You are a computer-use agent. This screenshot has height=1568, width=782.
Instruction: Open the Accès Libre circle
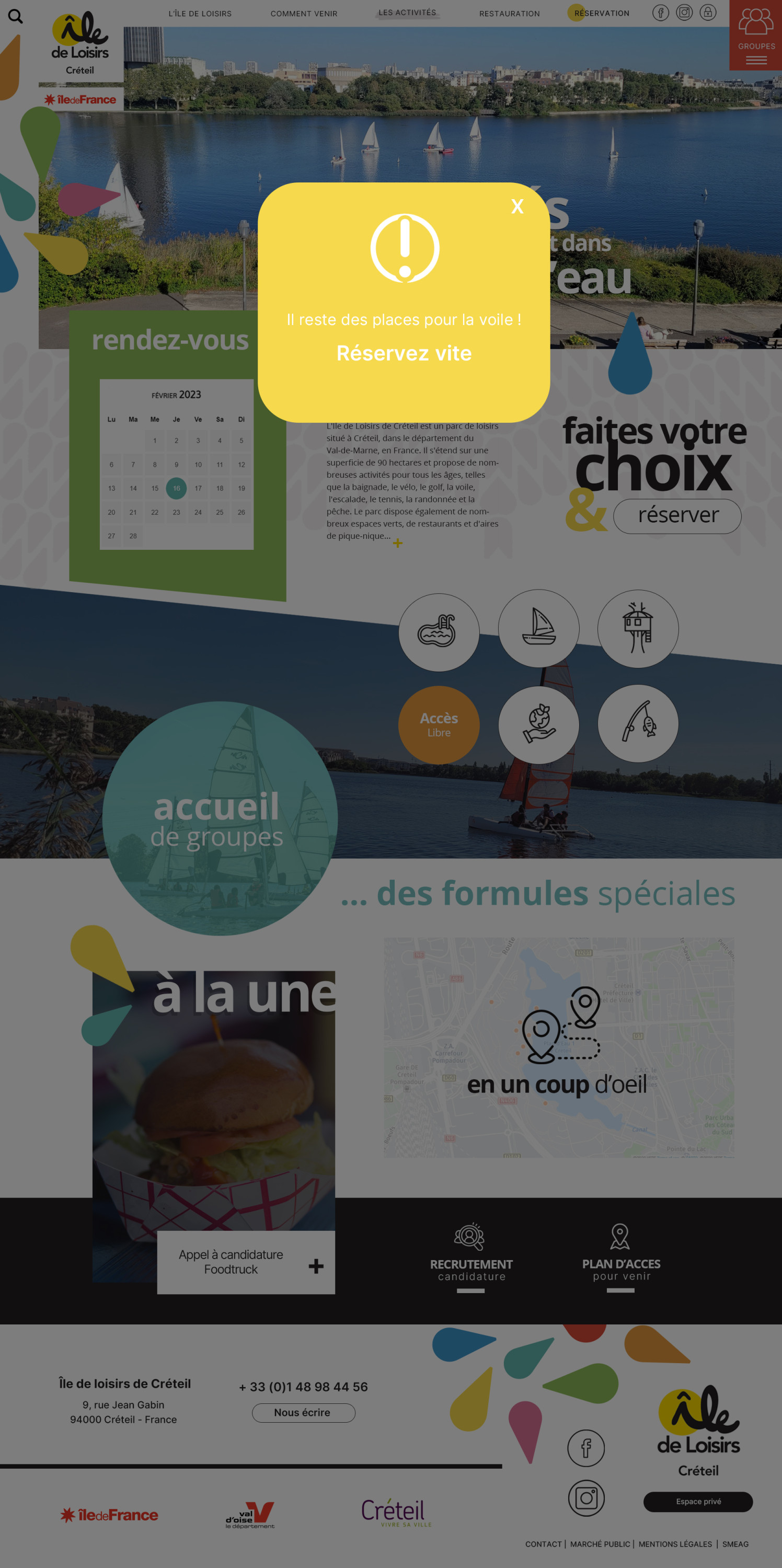[x=438, y=724]
